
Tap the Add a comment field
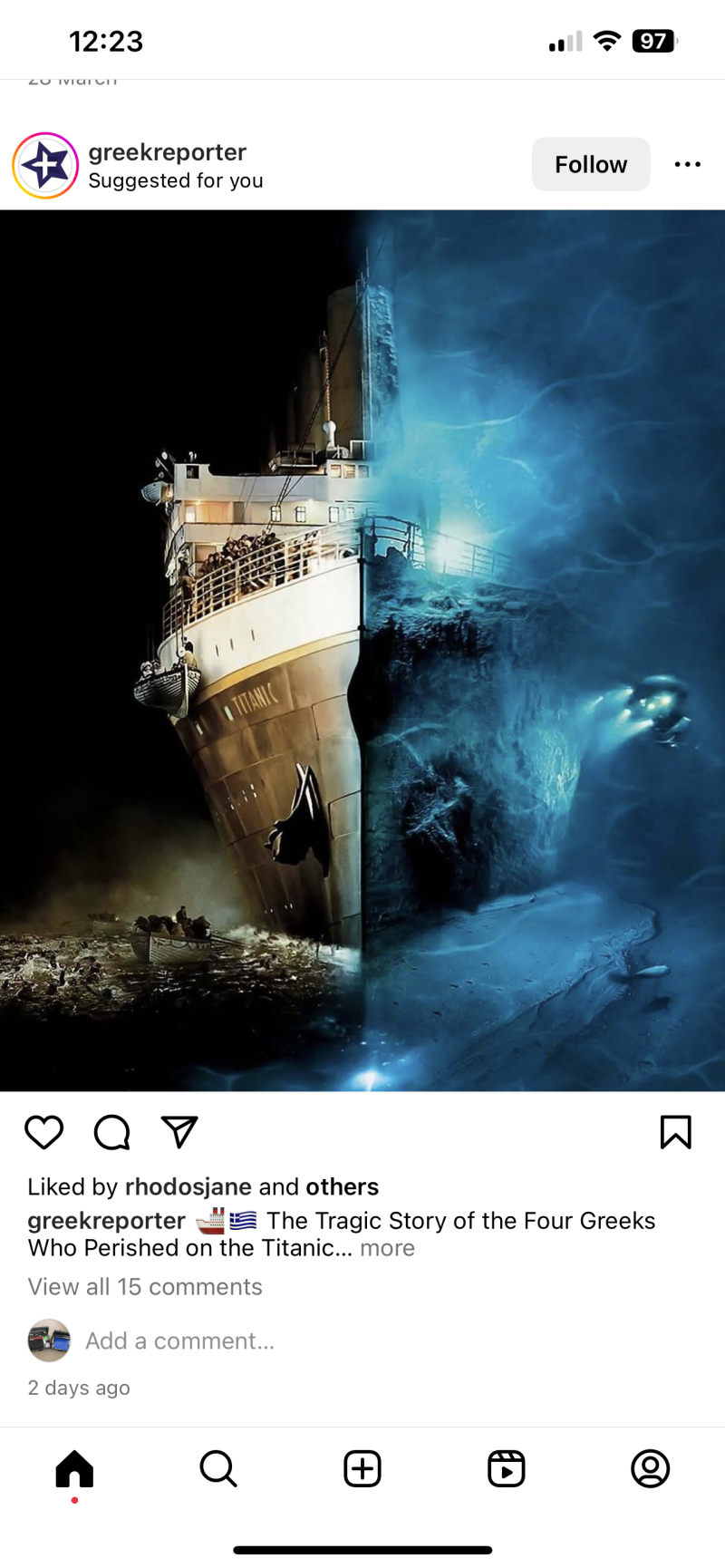click(179, 1341)
